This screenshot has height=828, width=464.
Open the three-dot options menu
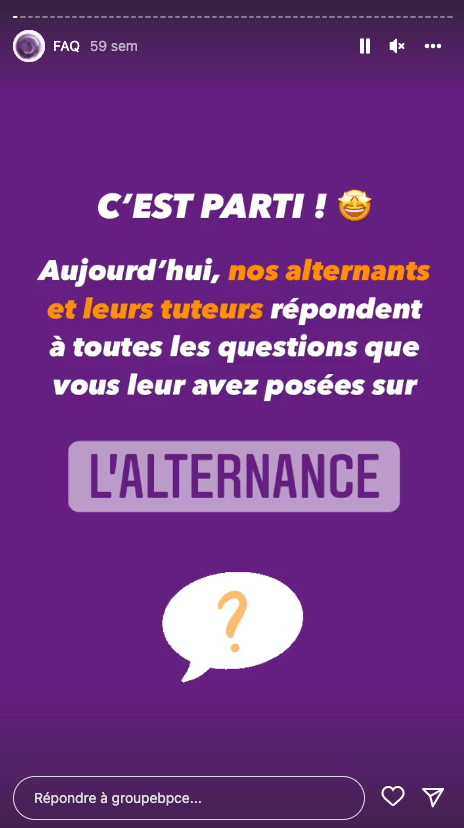click(x=433, y=46)
